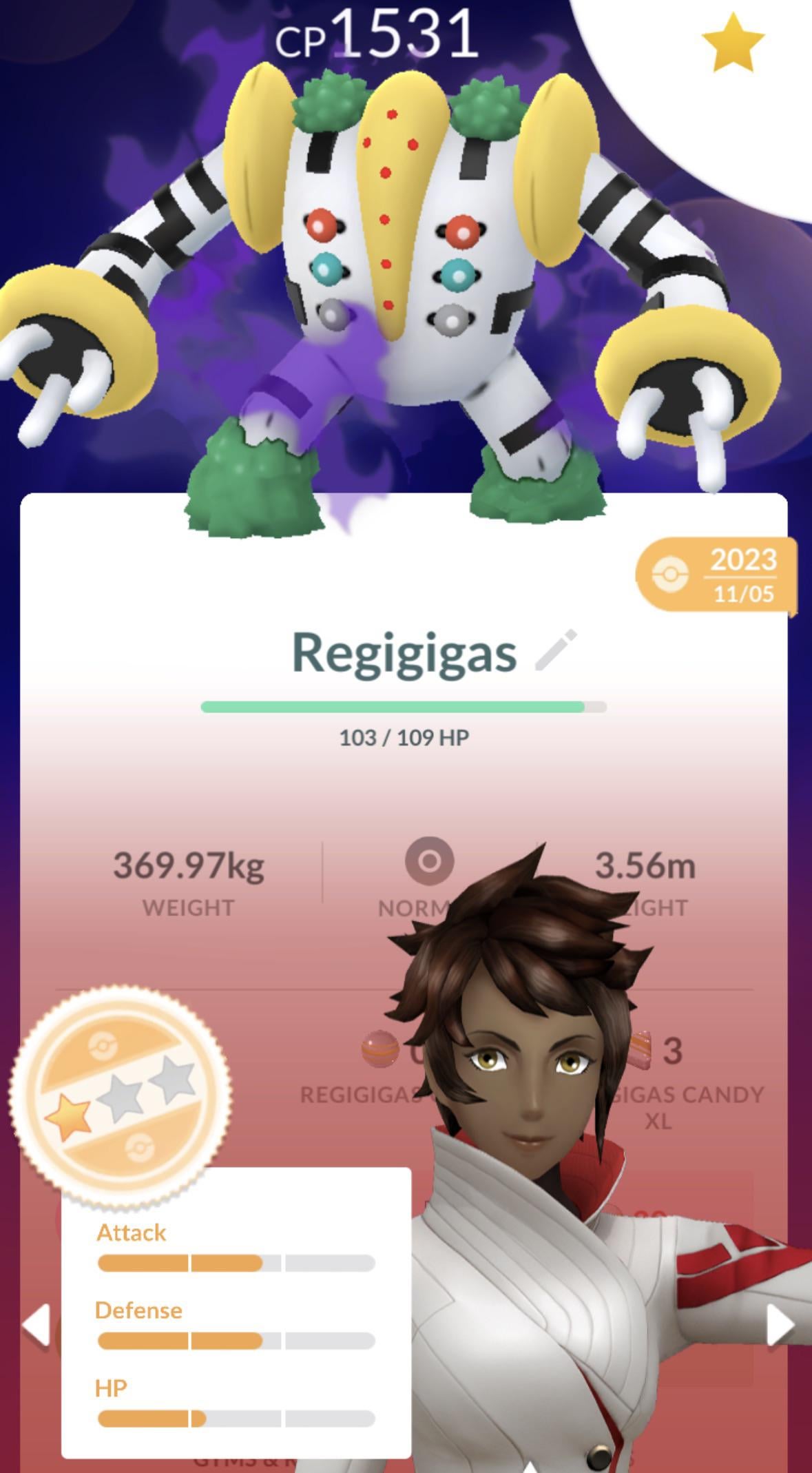
Task: Go to the previous Pokémon with the left arrow
Action: click(x=36, y=1324)
